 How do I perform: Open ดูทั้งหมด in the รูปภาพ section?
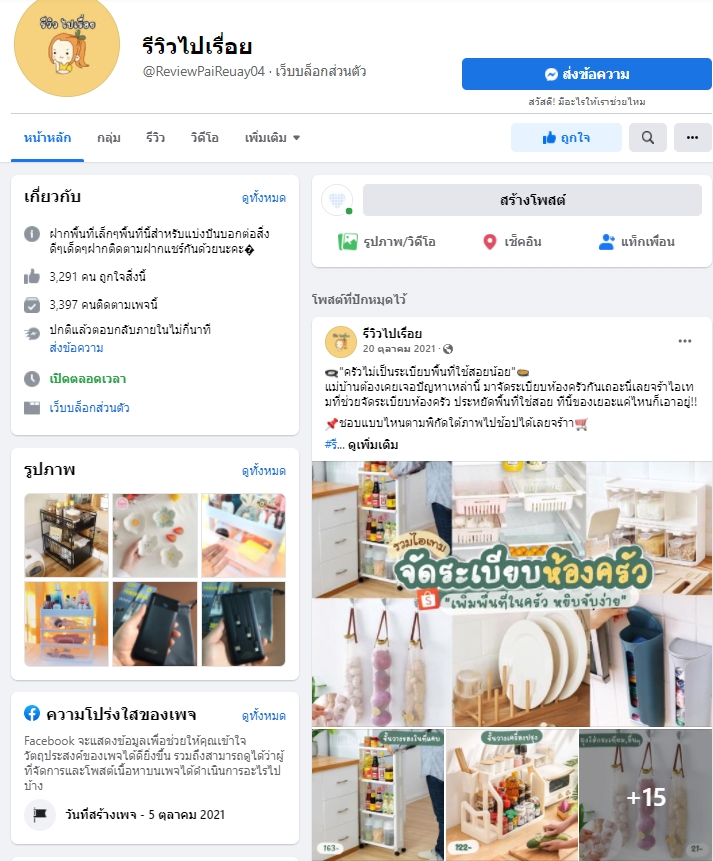(263, 470)
